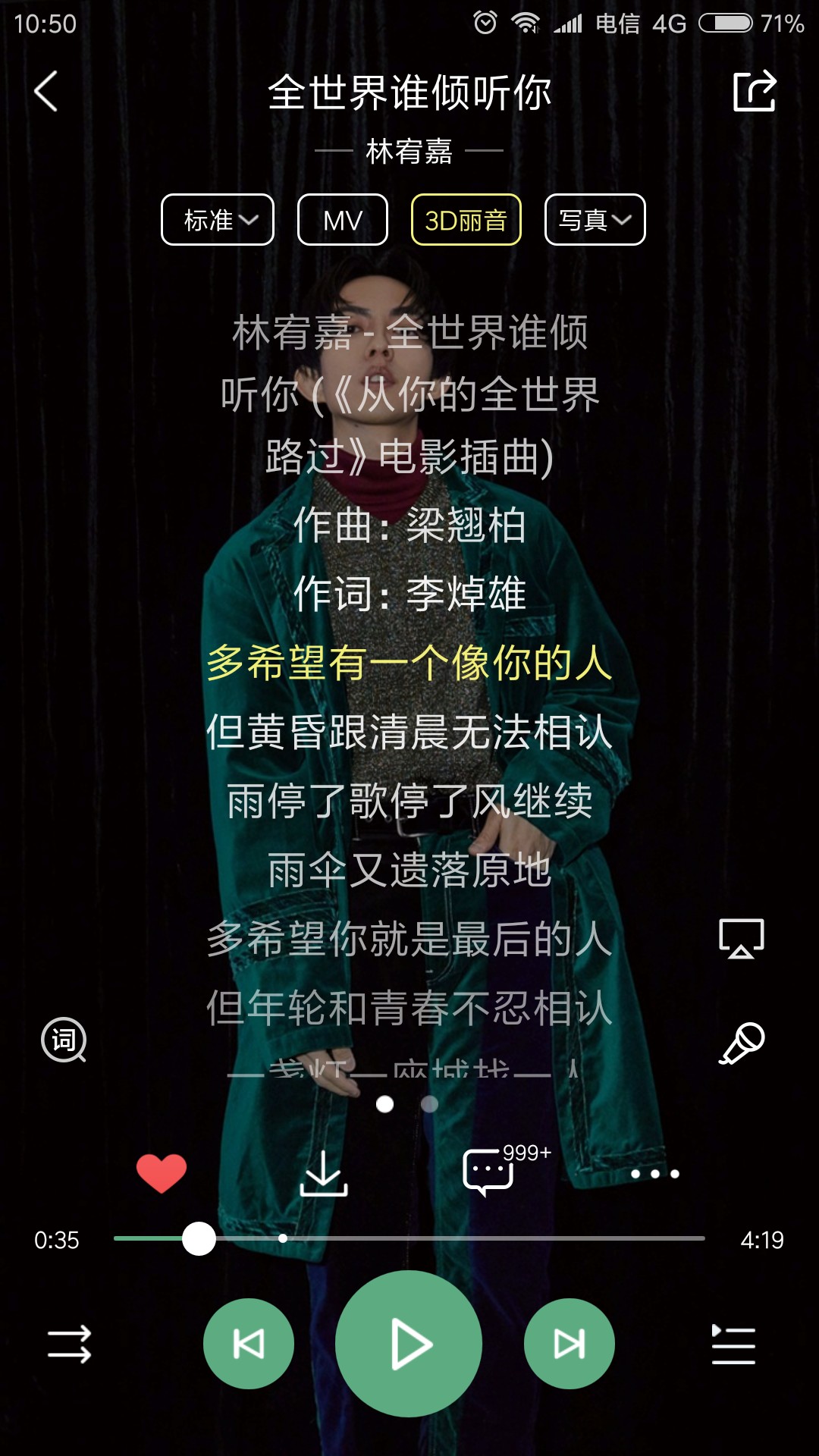Screen dimensions: 819x1456
Task: Tap the 词 lyrics search icon
Action: tap(64, 1040)
